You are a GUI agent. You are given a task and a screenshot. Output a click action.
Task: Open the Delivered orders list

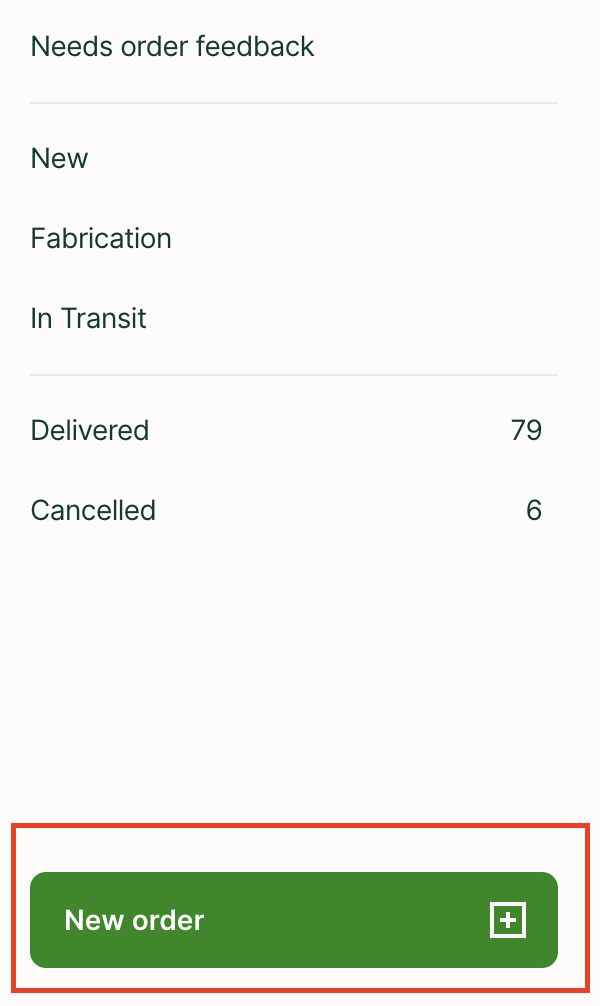pyautogui.click(x=90, y=430)
